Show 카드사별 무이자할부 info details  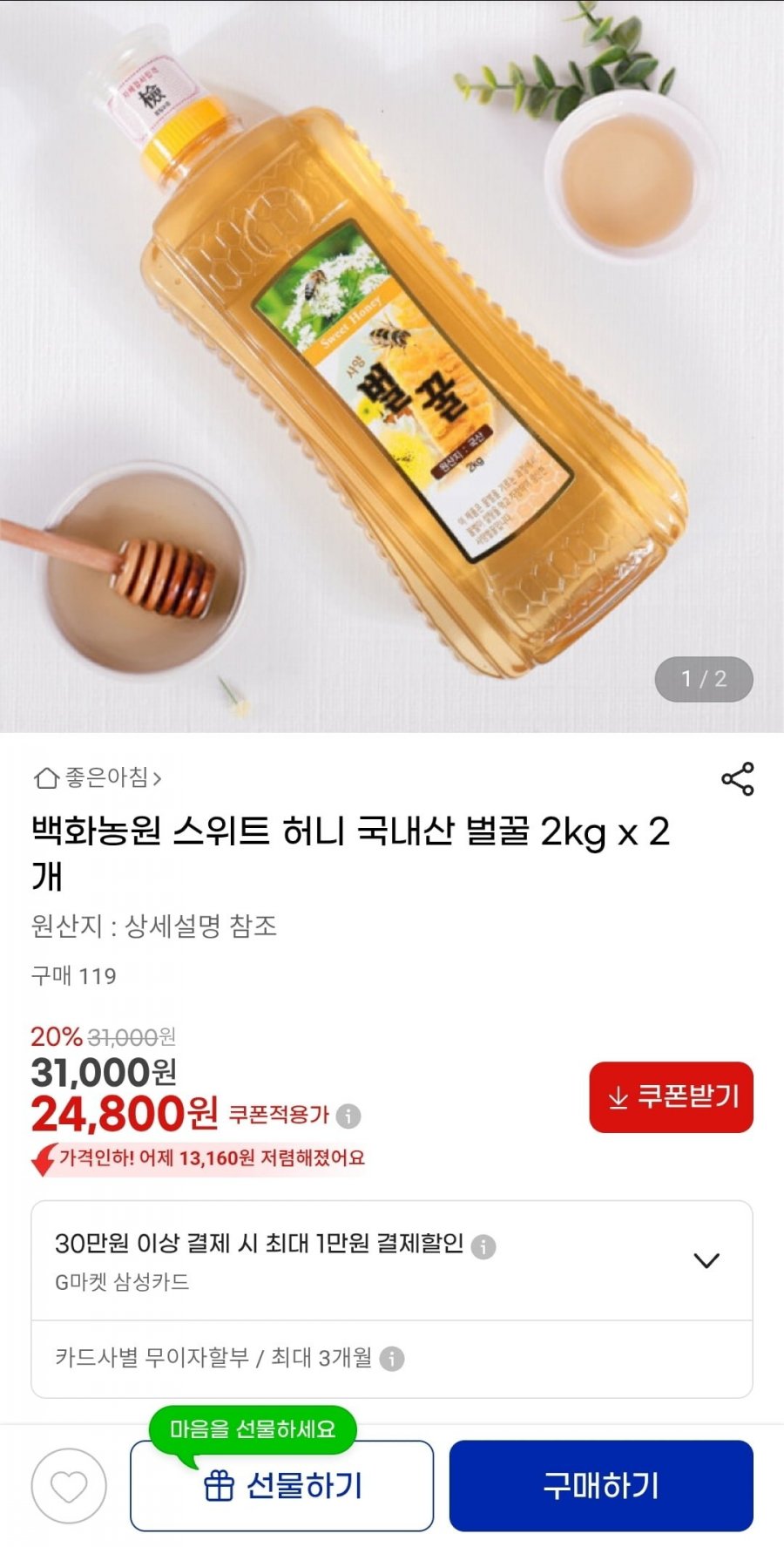392,1358
